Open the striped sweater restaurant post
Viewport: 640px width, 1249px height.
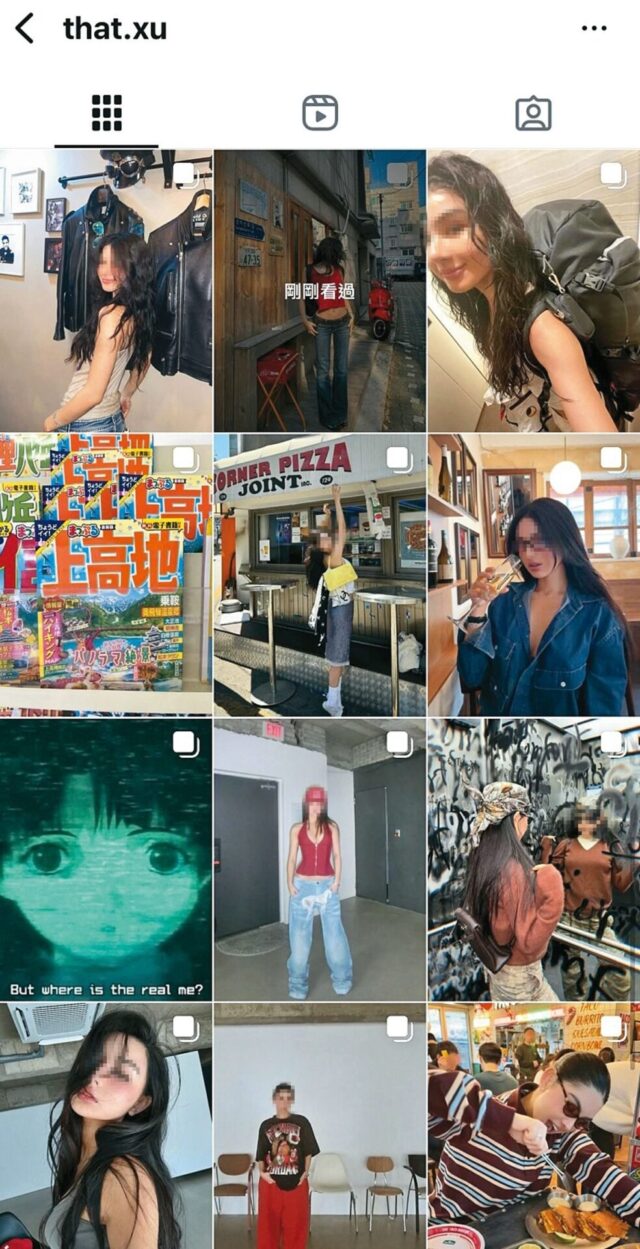pyautogui.click(x=534, y=1127)
